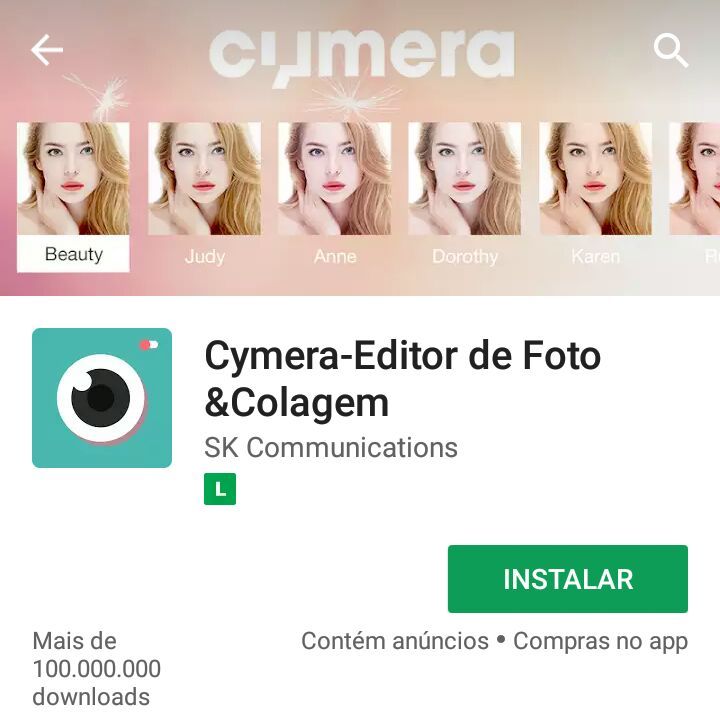Viewport: 720px width, 713px height.
Task: Open the L content rating badge
Action: tap(220, 489)
